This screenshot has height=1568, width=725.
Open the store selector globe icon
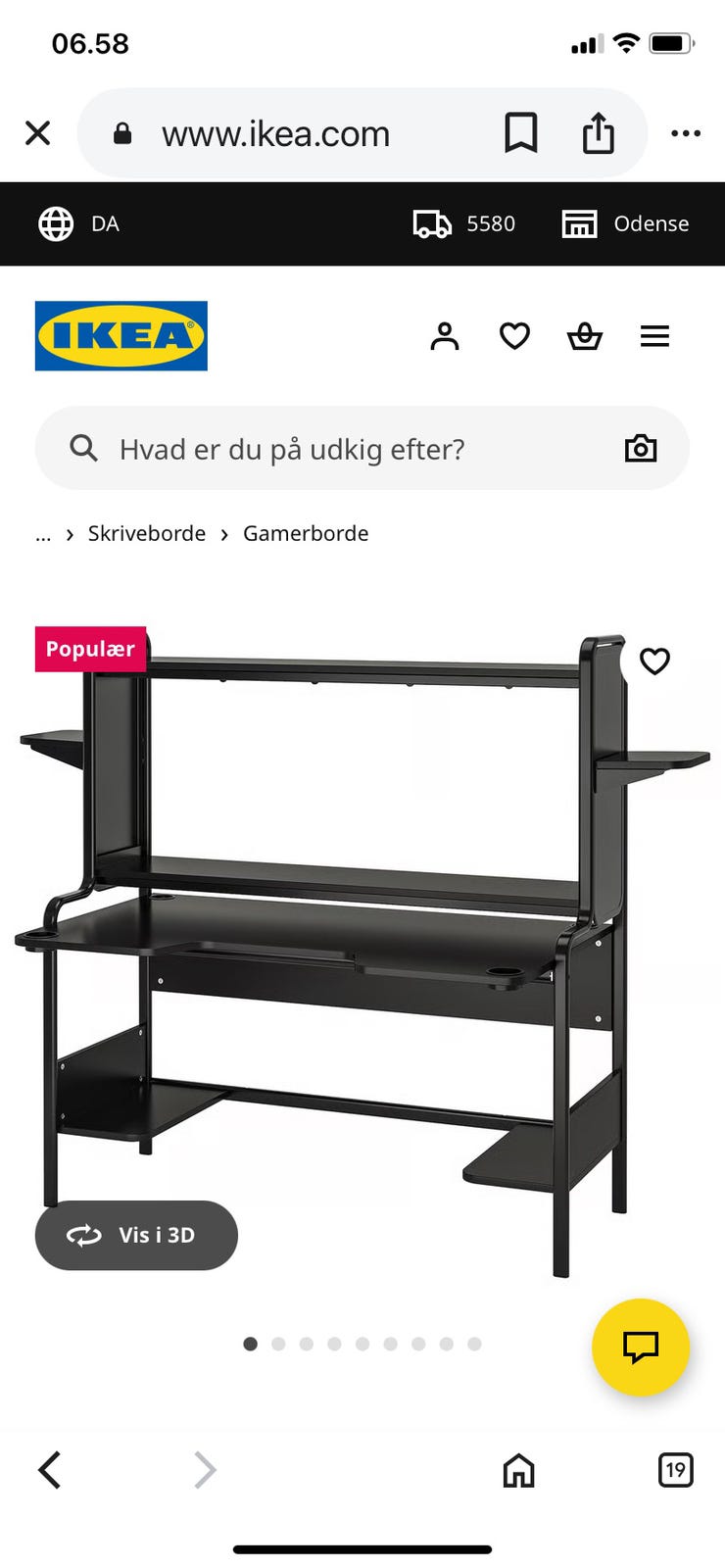[56, 223]
